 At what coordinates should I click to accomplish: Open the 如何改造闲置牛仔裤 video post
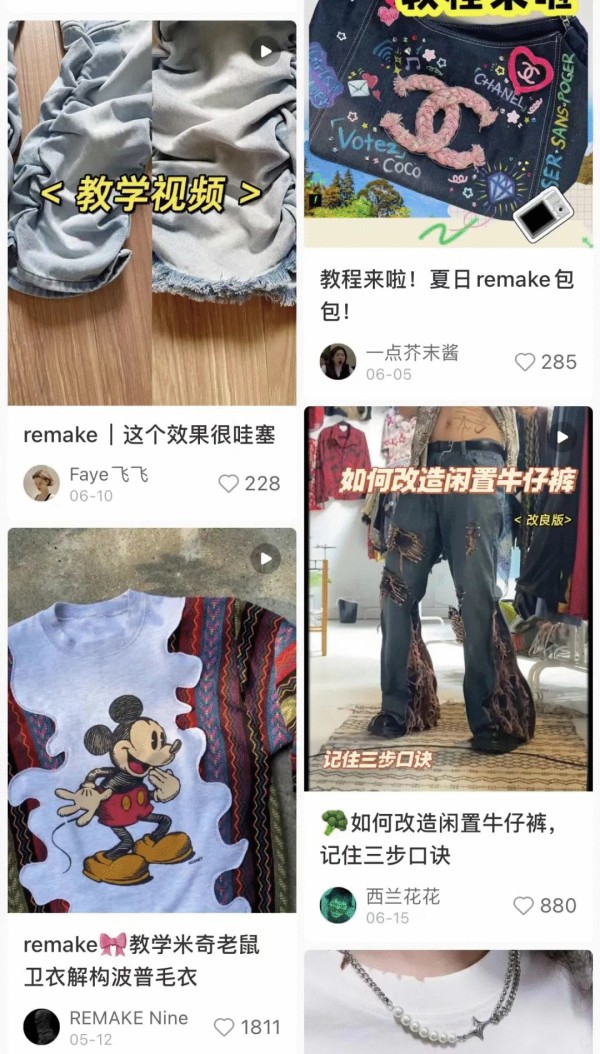tap(448, 600)
